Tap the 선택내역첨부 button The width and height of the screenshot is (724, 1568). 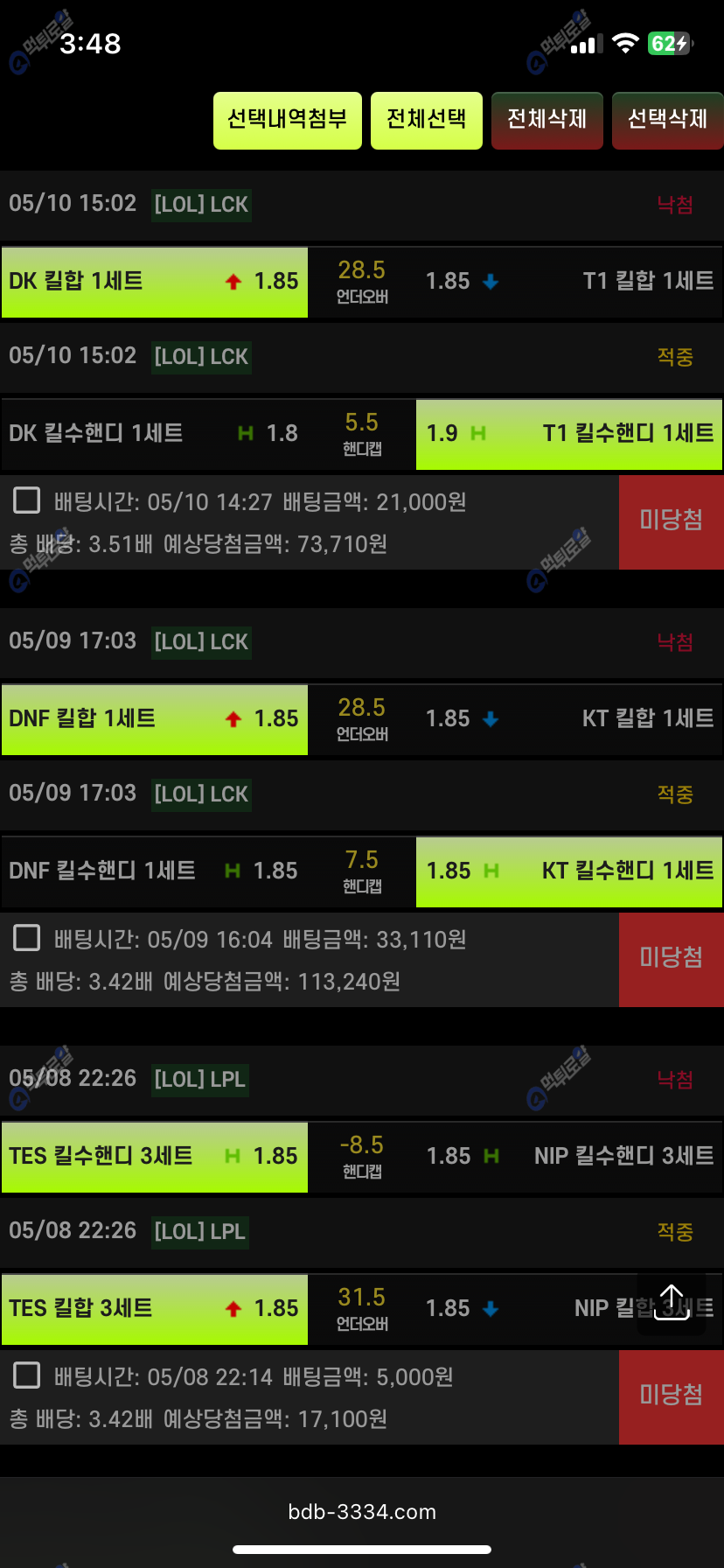pyautogui.click(x=287, y=120)
